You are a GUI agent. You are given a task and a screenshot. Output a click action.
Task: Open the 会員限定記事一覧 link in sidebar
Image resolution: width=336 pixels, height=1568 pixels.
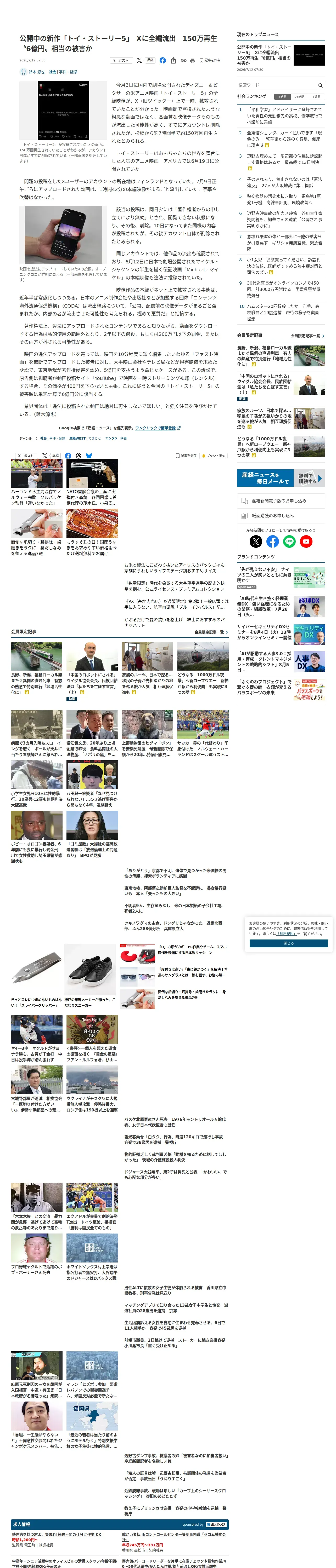(307, 335)
